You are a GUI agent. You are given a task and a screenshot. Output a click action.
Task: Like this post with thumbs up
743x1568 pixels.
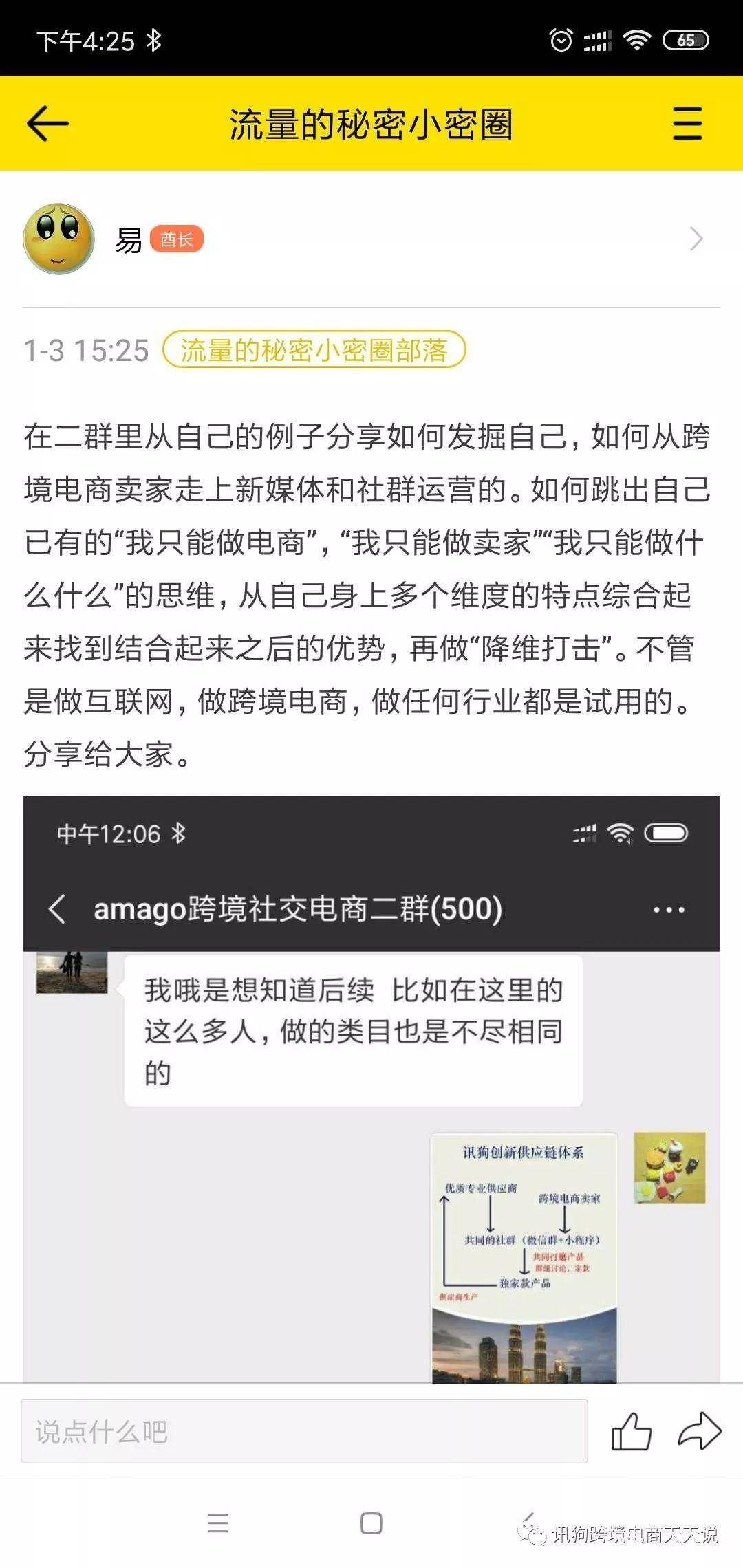tap(631, 1431)
